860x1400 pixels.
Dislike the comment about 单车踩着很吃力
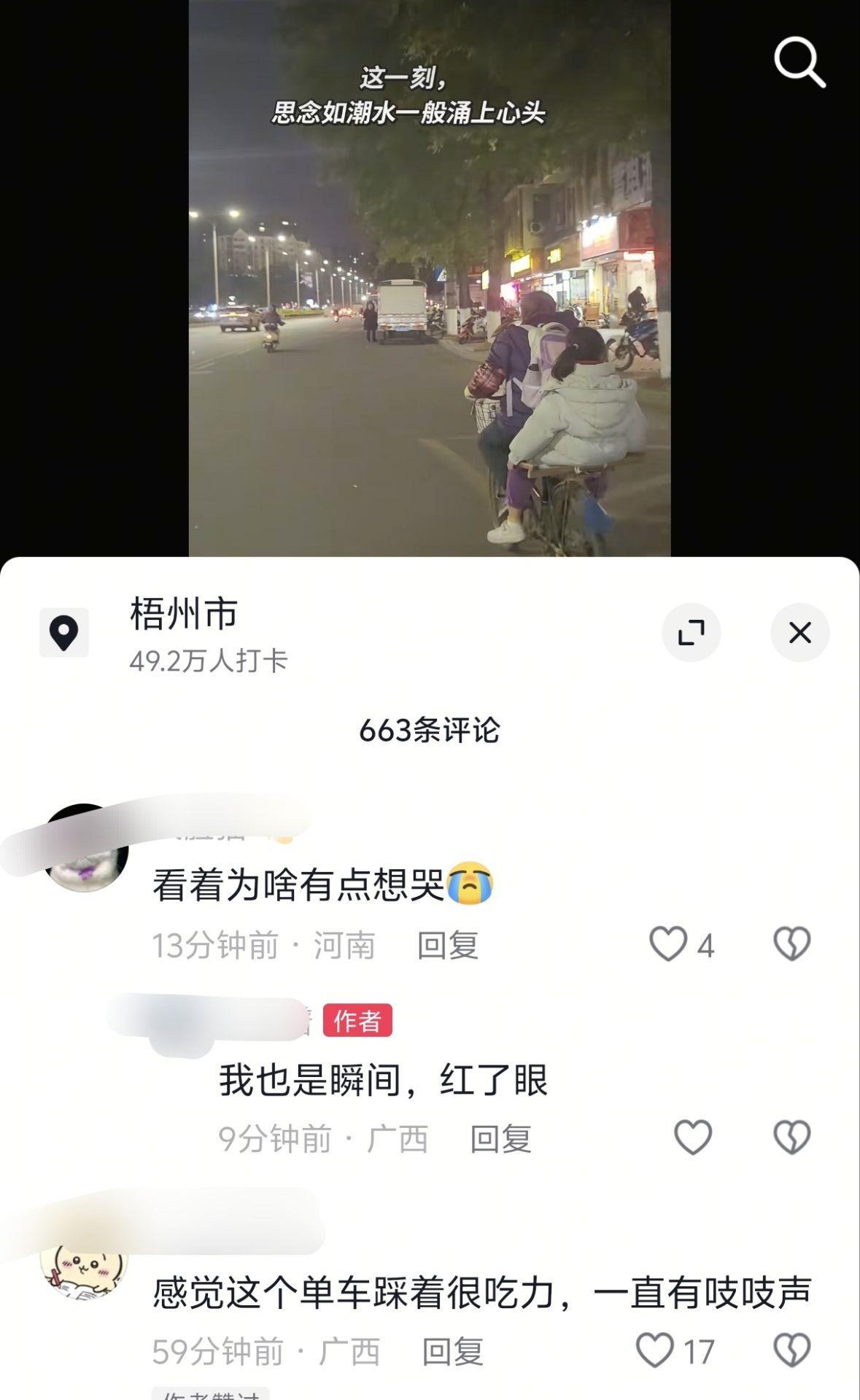pos(791,1350)
